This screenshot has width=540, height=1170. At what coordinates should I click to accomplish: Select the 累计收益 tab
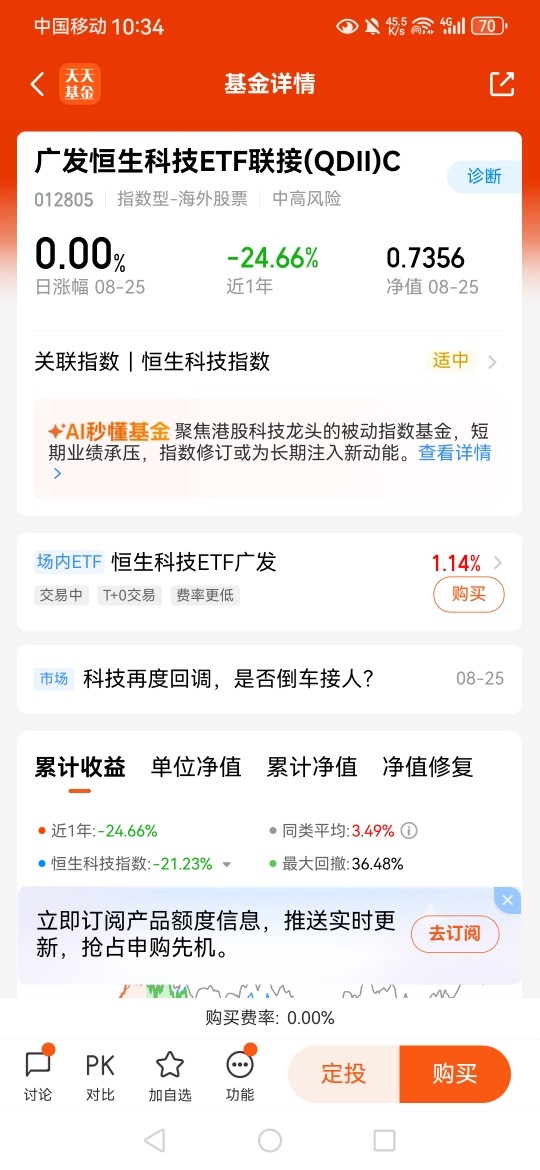pos(80,767)
